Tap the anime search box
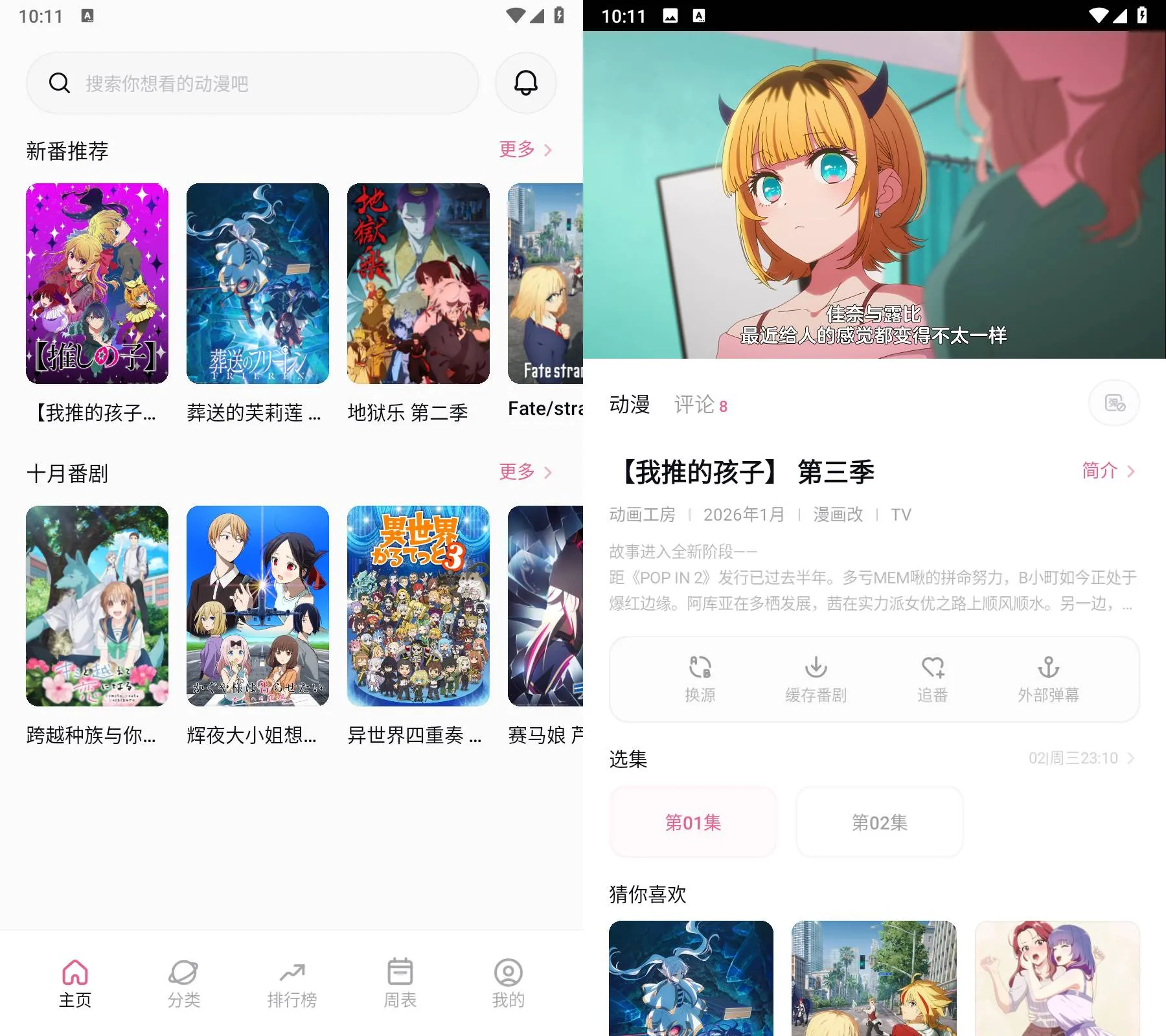The width and height of the screenshot is (1166, 1036). pyautogui.click(x=253, y=84)
